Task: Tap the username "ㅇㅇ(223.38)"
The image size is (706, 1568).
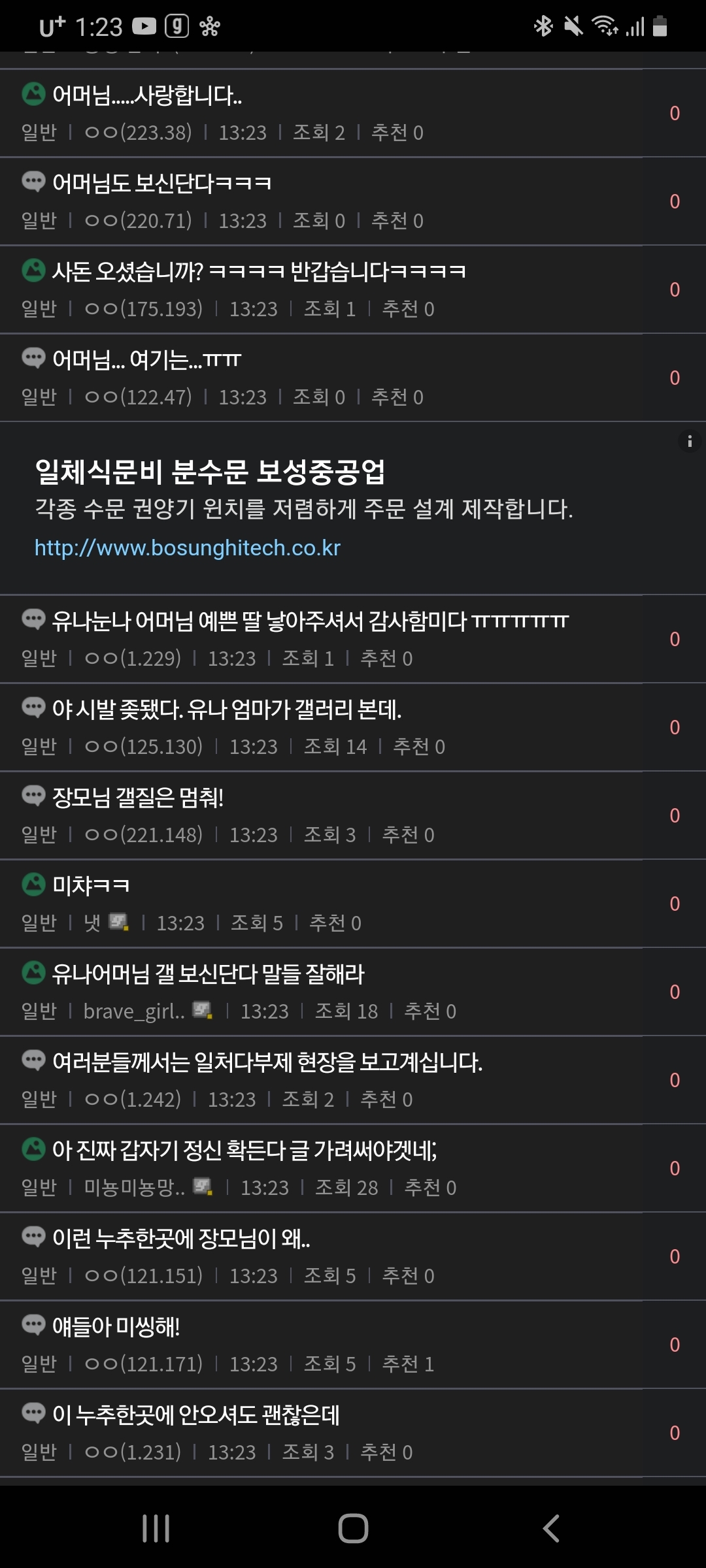Action: [x=140, y=133]
